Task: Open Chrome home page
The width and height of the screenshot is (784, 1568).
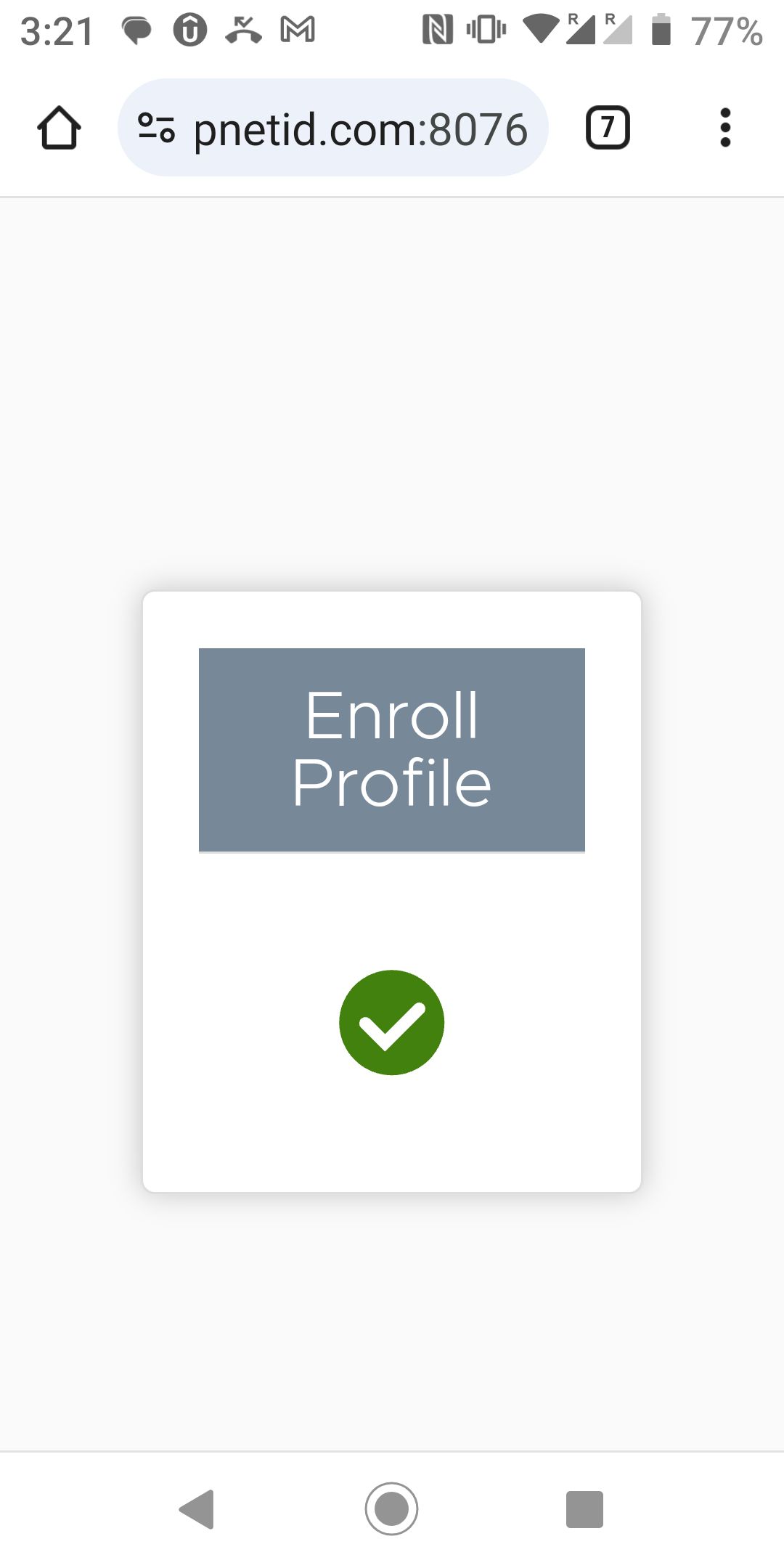Action: (x=59, y=128)
